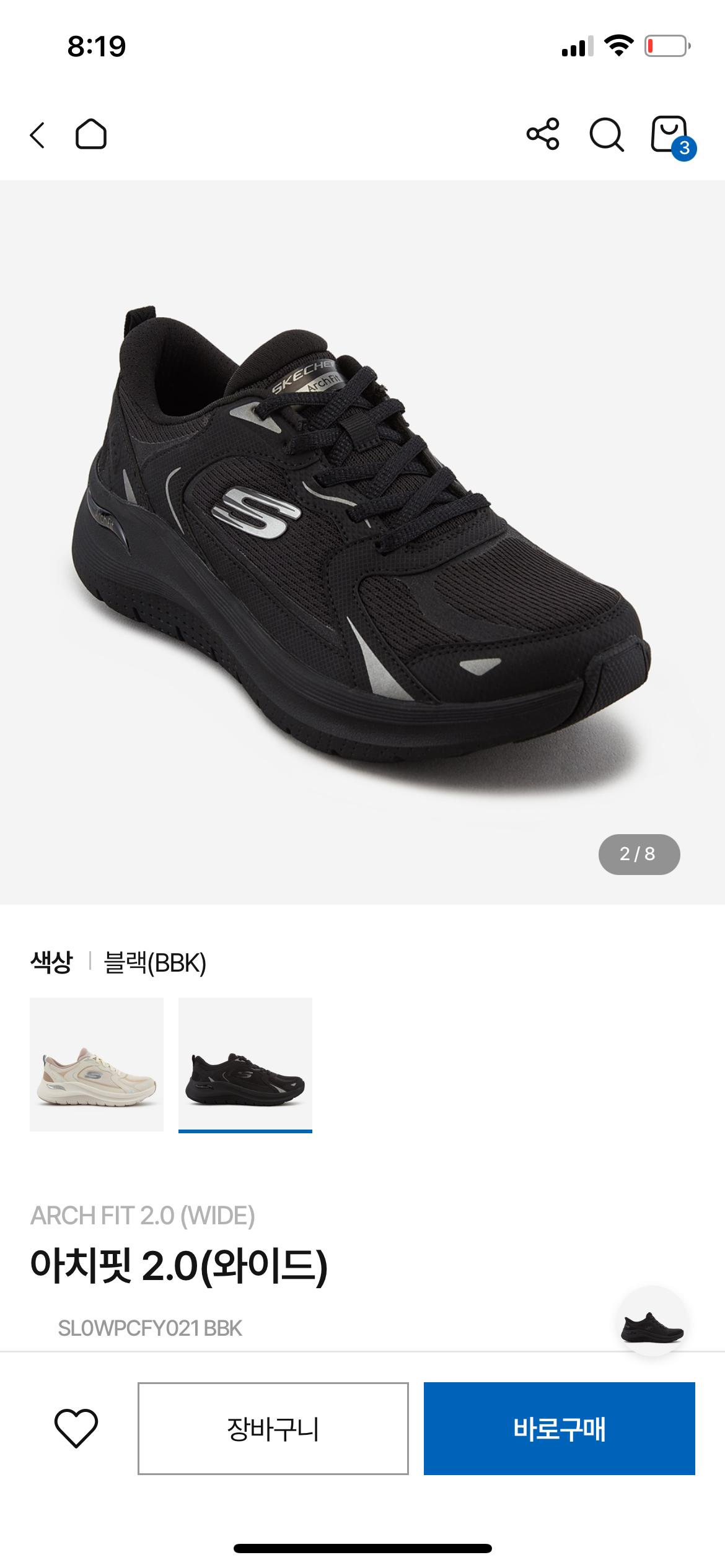Open product search

606,134
